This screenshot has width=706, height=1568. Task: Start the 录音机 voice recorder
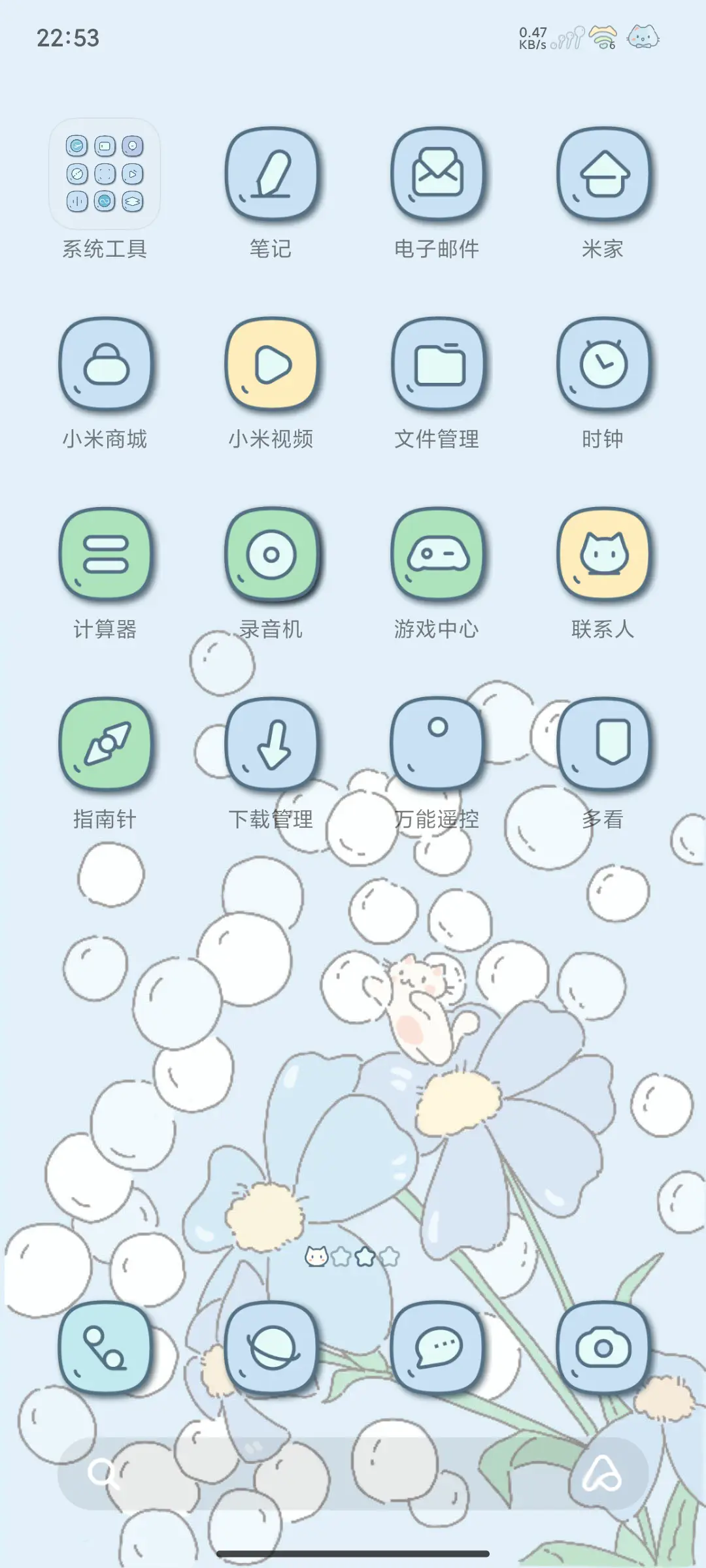272,555
